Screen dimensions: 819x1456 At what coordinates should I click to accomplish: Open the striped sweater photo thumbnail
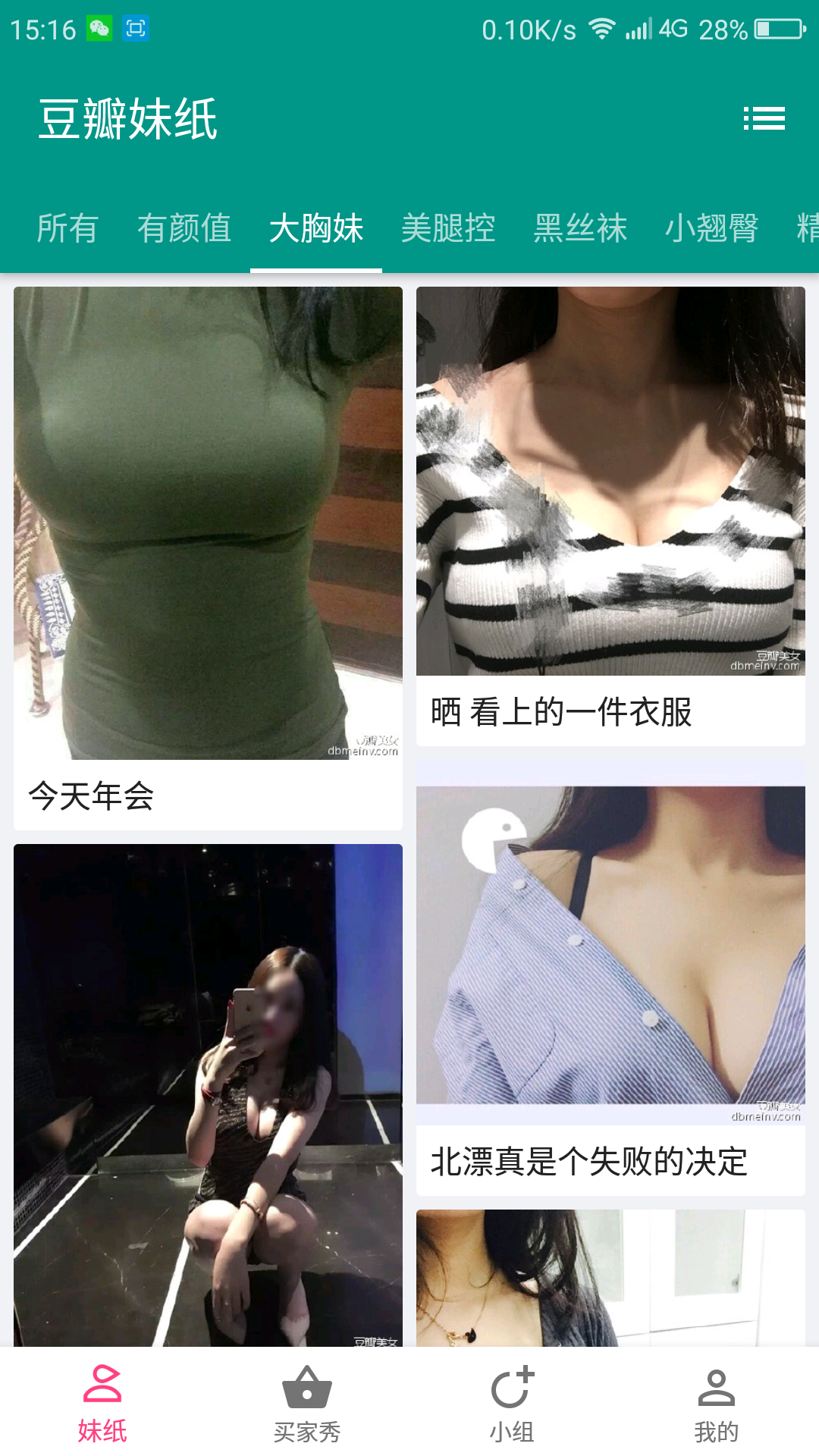[610, 478]
